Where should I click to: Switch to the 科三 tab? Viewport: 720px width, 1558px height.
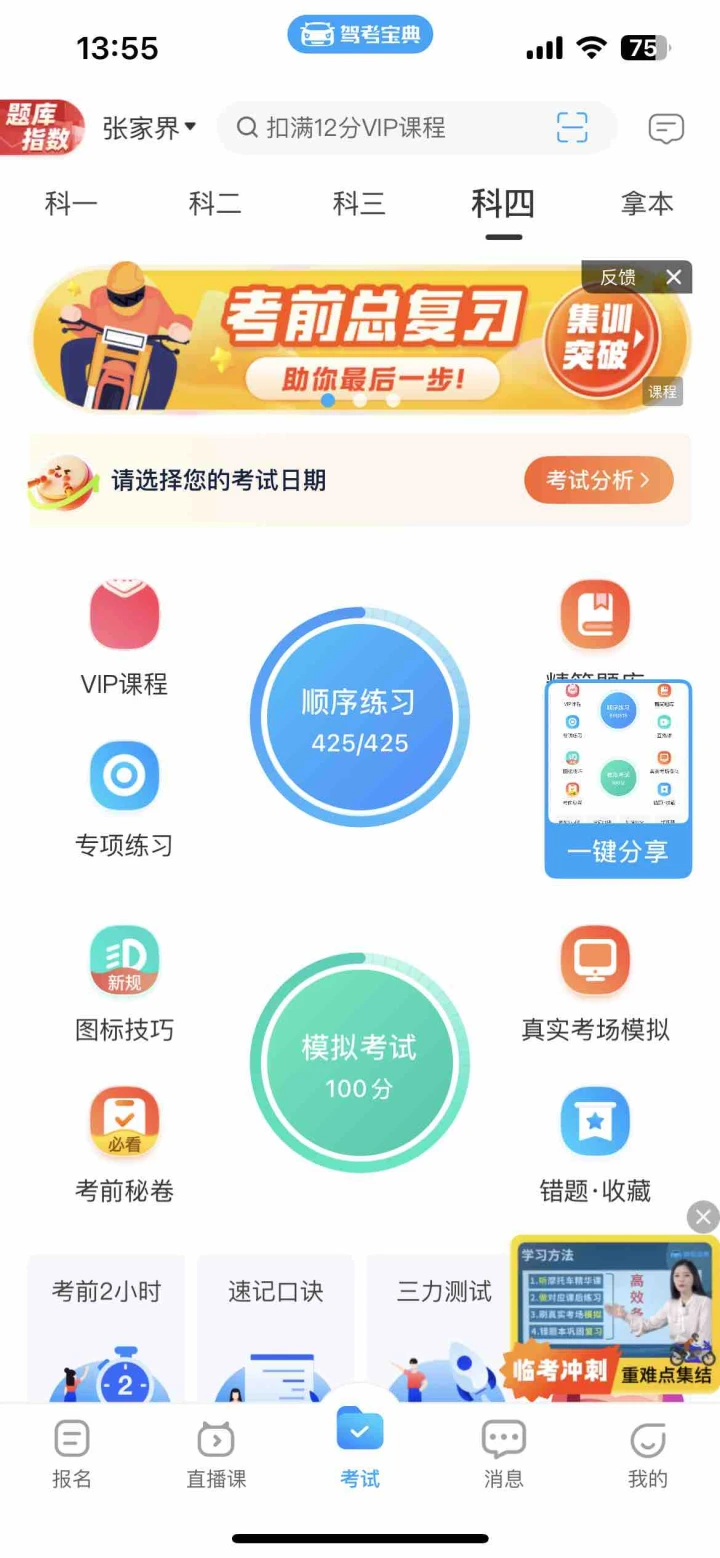tap(359, 204)
